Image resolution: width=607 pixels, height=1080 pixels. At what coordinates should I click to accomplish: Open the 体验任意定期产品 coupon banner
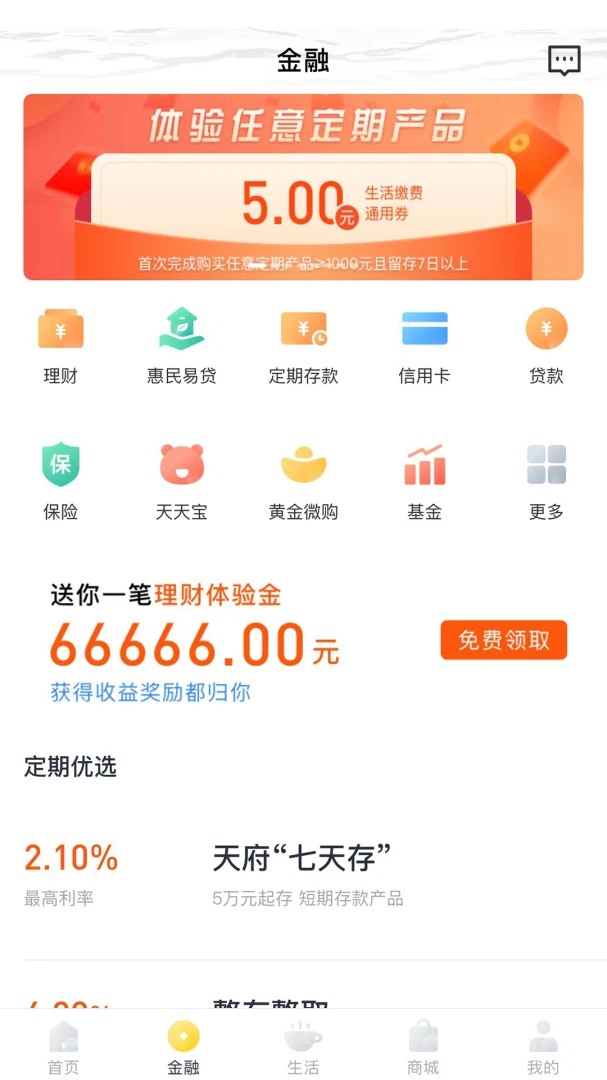pyautogui.click(x=303, y=187)
